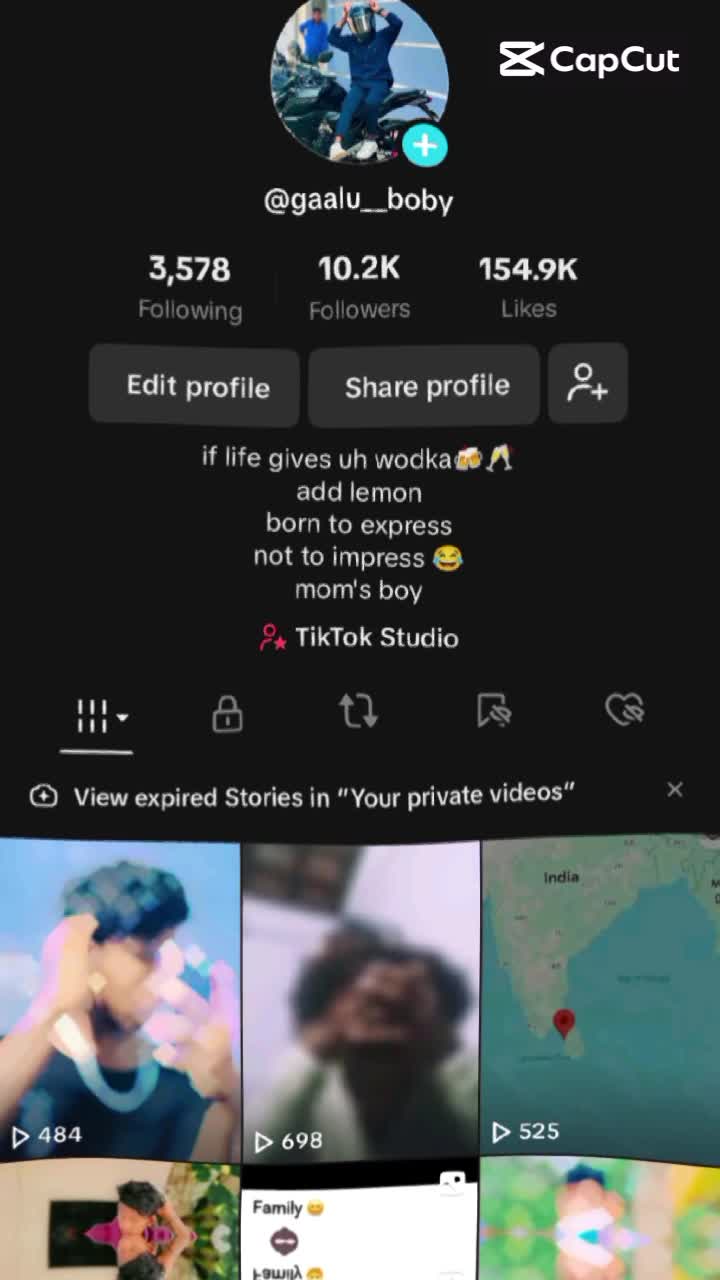
Task: Select the posts grid tab
Action: click(98, 716)
